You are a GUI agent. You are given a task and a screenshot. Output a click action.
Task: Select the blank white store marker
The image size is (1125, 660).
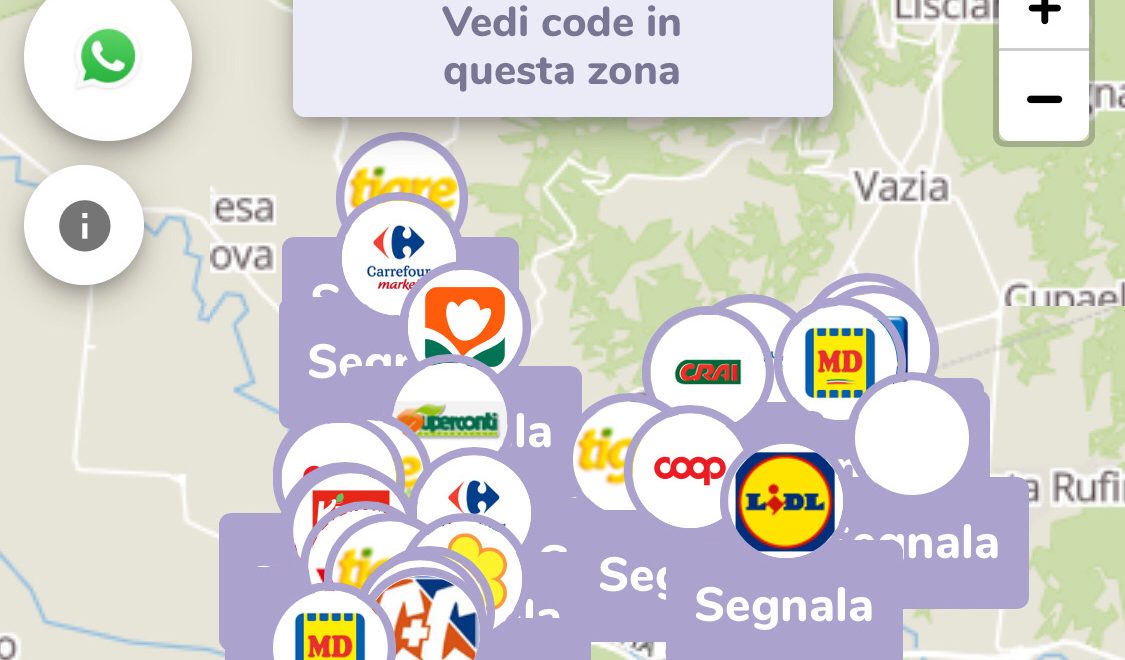click(912, 437)
